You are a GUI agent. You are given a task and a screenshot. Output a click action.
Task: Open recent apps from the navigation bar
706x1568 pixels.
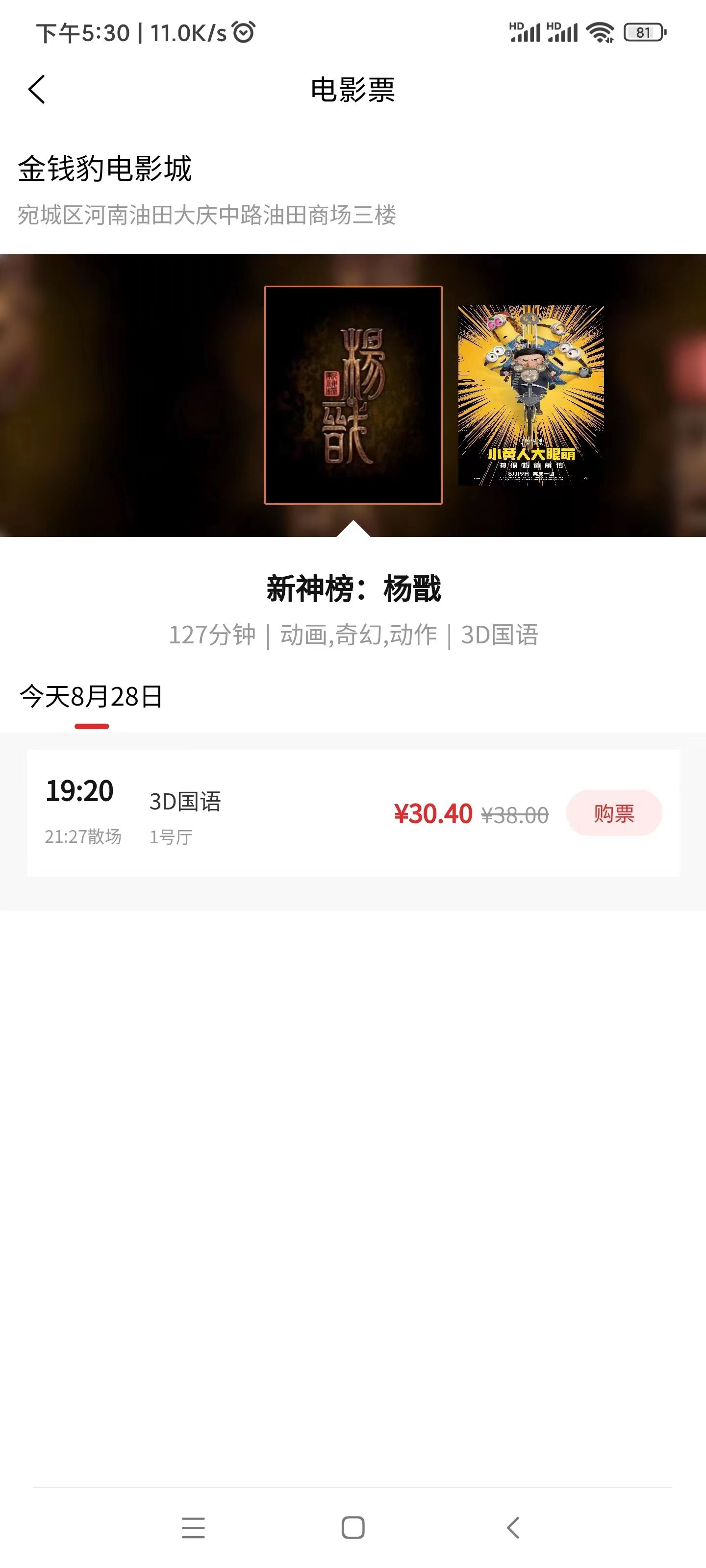point(193,1528)
